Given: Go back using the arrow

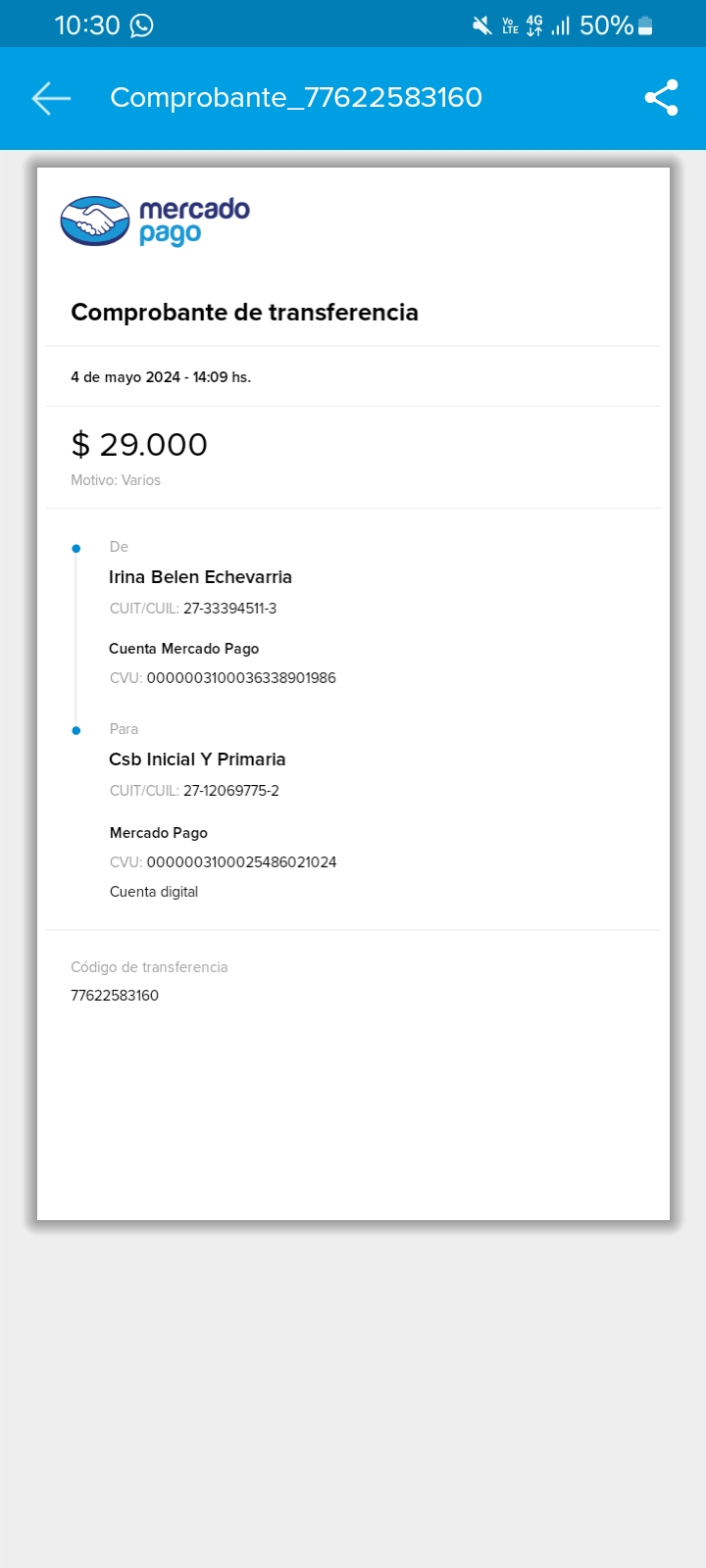Looking at the screenshot, I should (51, 98).
